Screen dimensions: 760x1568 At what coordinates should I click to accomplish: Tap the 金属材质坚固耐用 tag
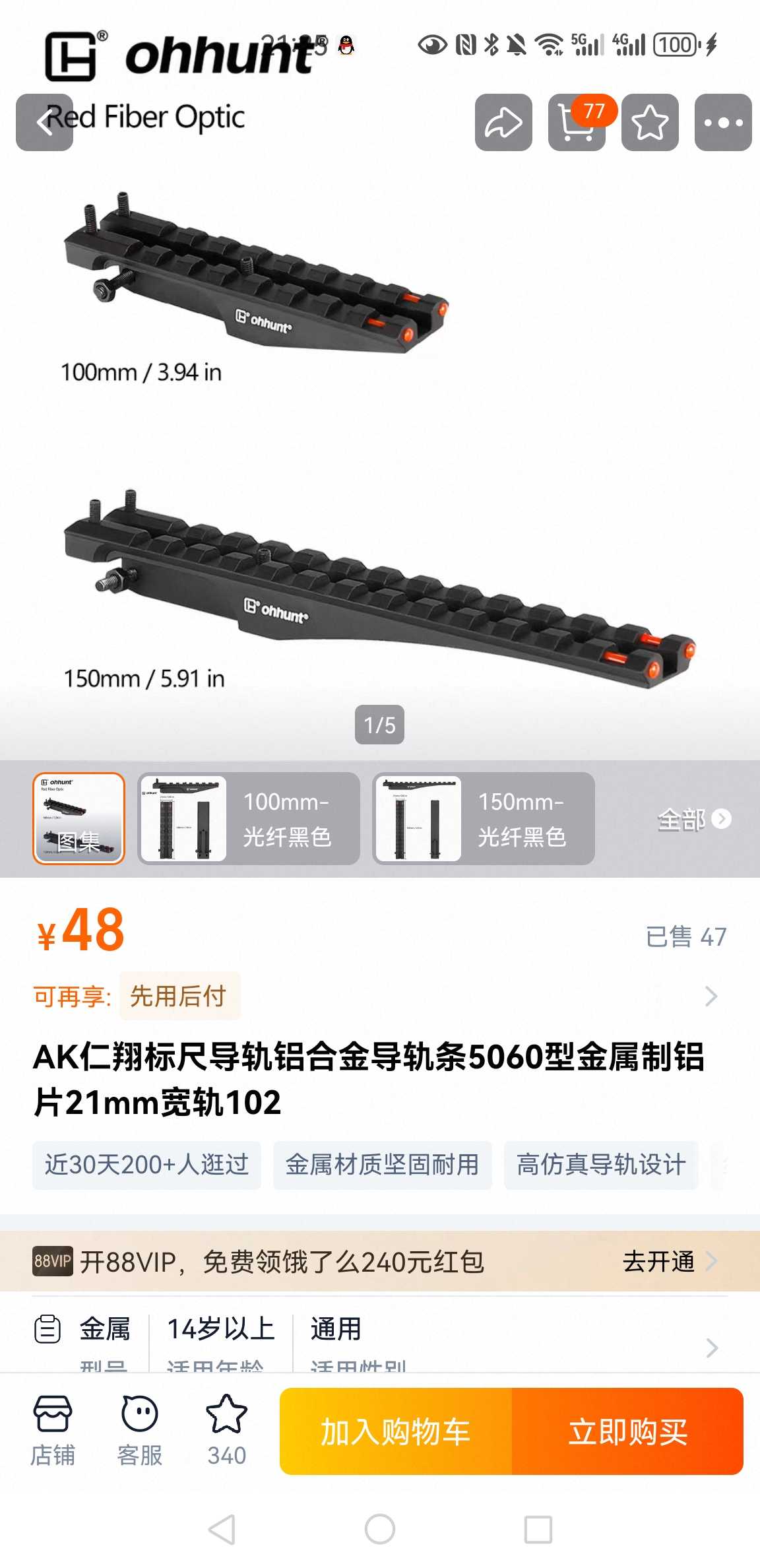[x=383, y=1165]
